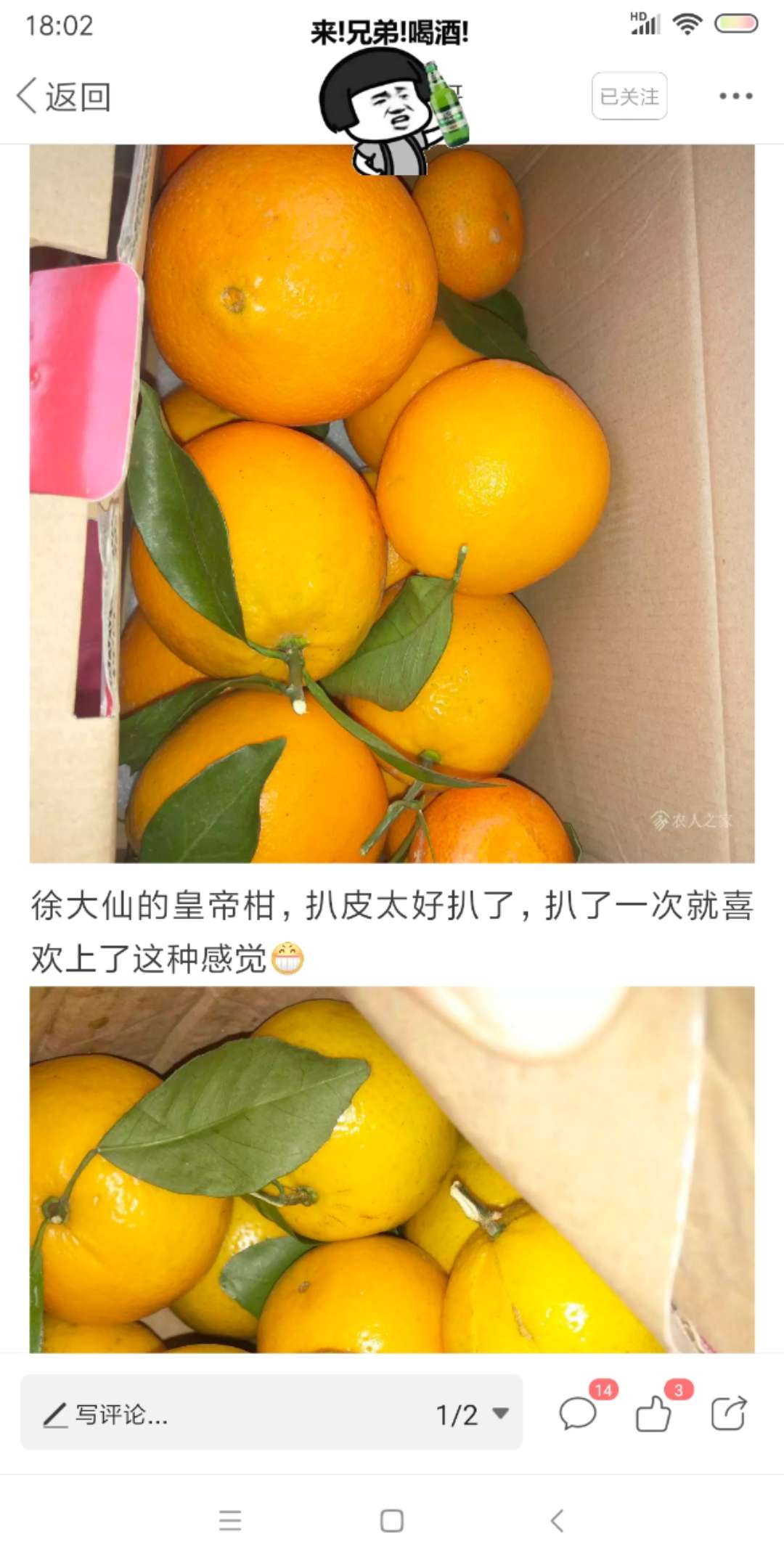Share this post
The image size is (784, 1568).
[x=728, y=1413]
